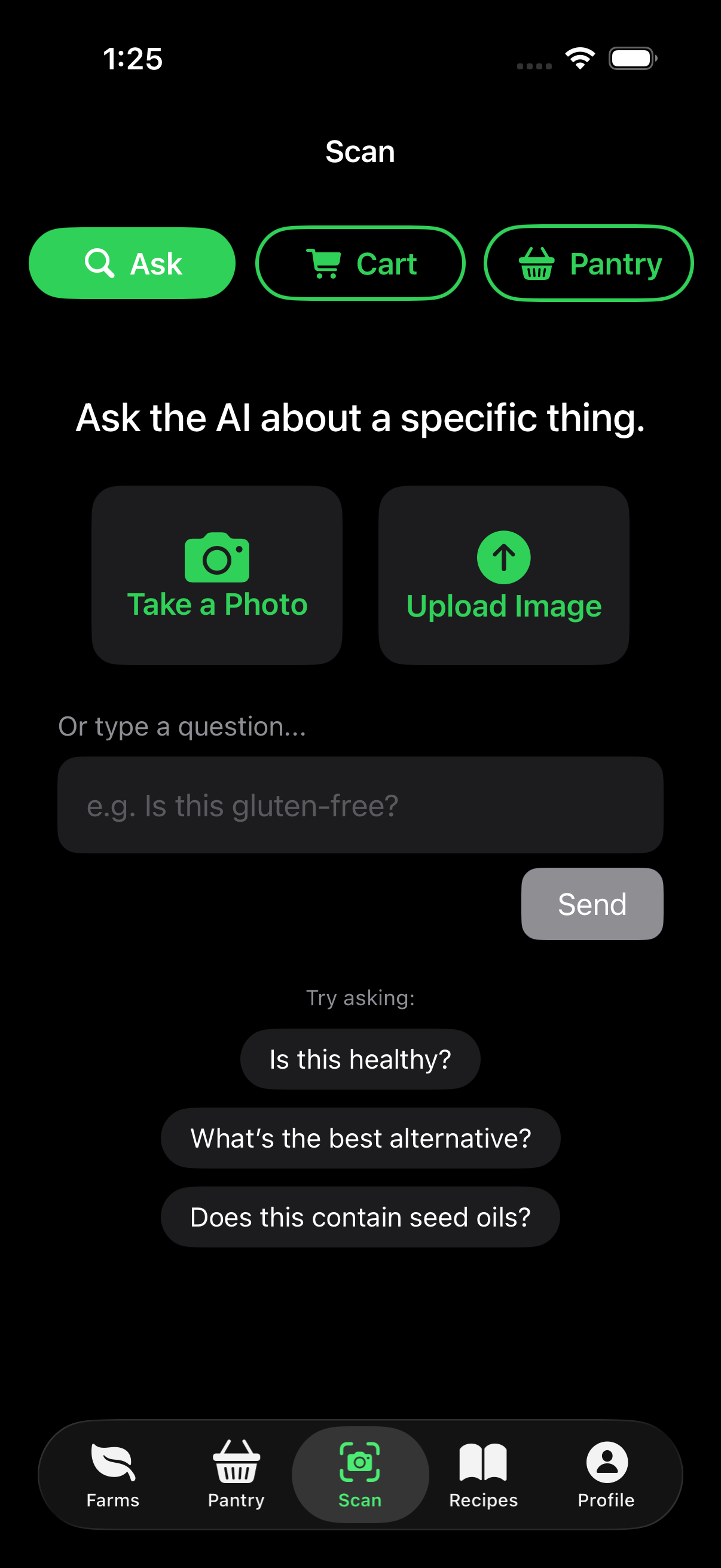Switch to the Pantry mode
This screenshot has width=721, height=1568.
tap(588, 263)
